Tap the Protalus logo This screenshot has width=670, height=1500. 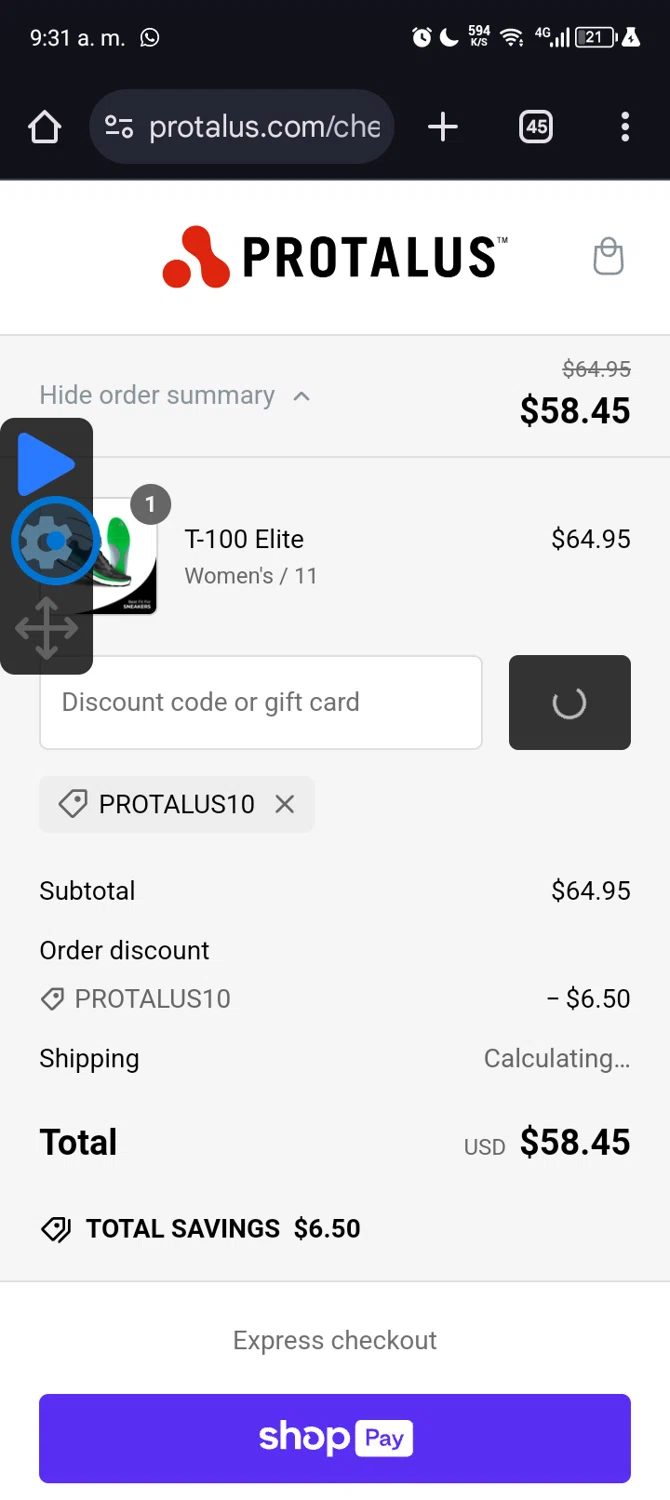point(335,257)
